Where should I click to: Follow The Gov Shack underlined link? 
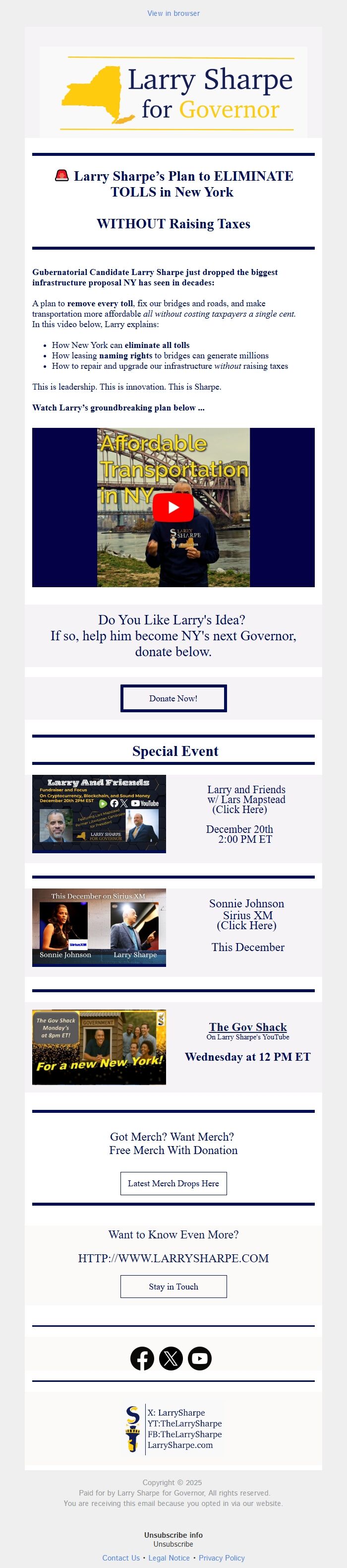pos(247,1027)
